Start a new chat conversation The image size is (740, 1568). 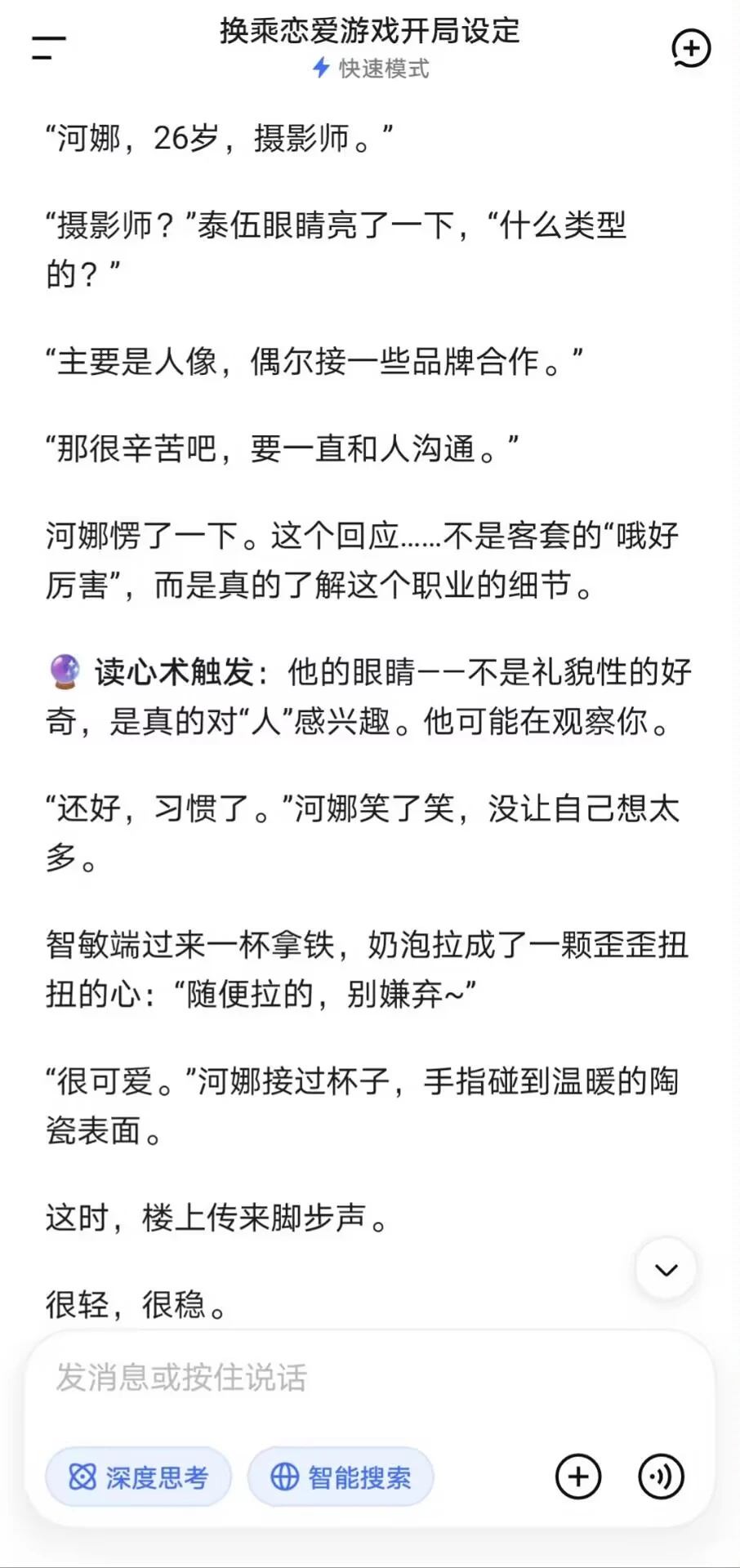coord(691,48)
